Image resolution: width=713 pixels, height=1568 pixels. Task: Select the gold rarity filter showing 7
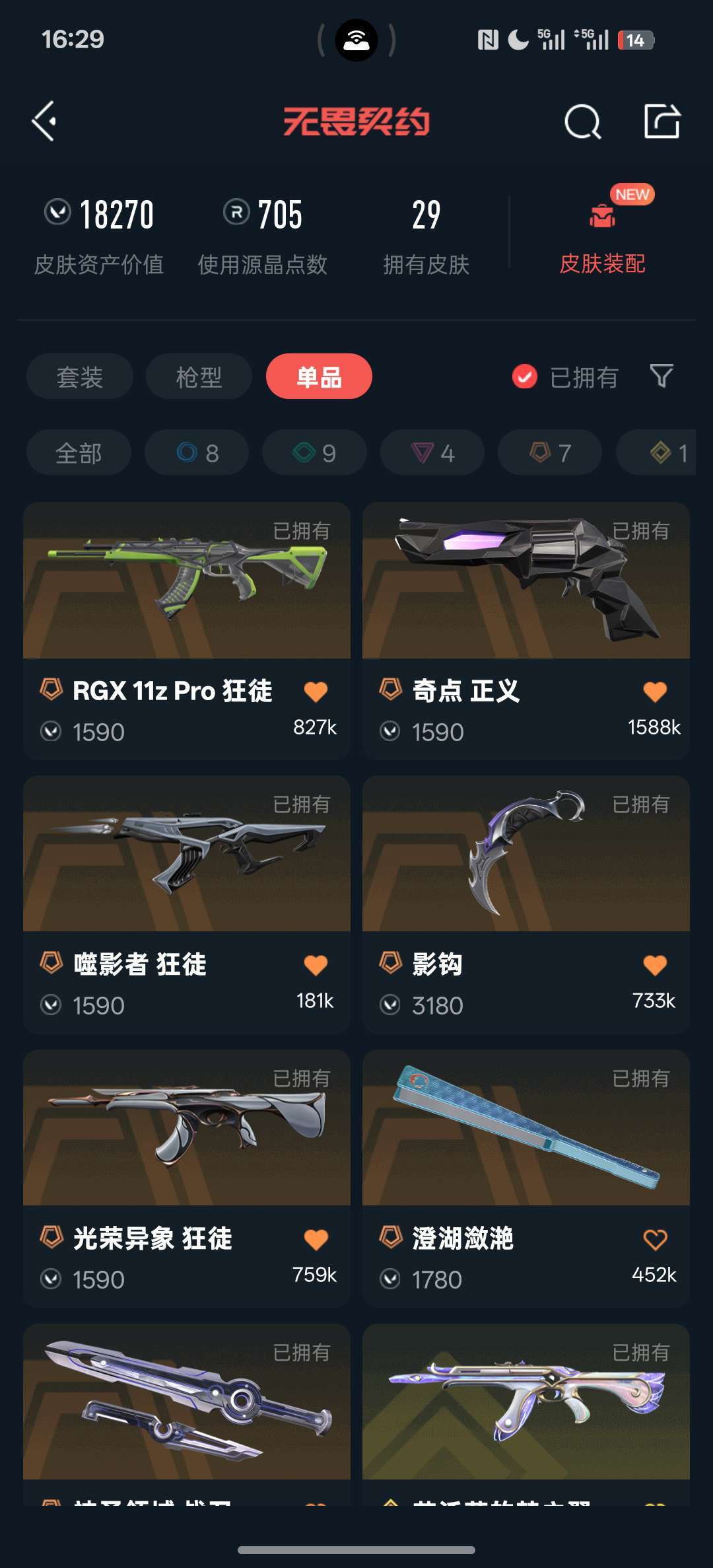(x=549, y=452)
